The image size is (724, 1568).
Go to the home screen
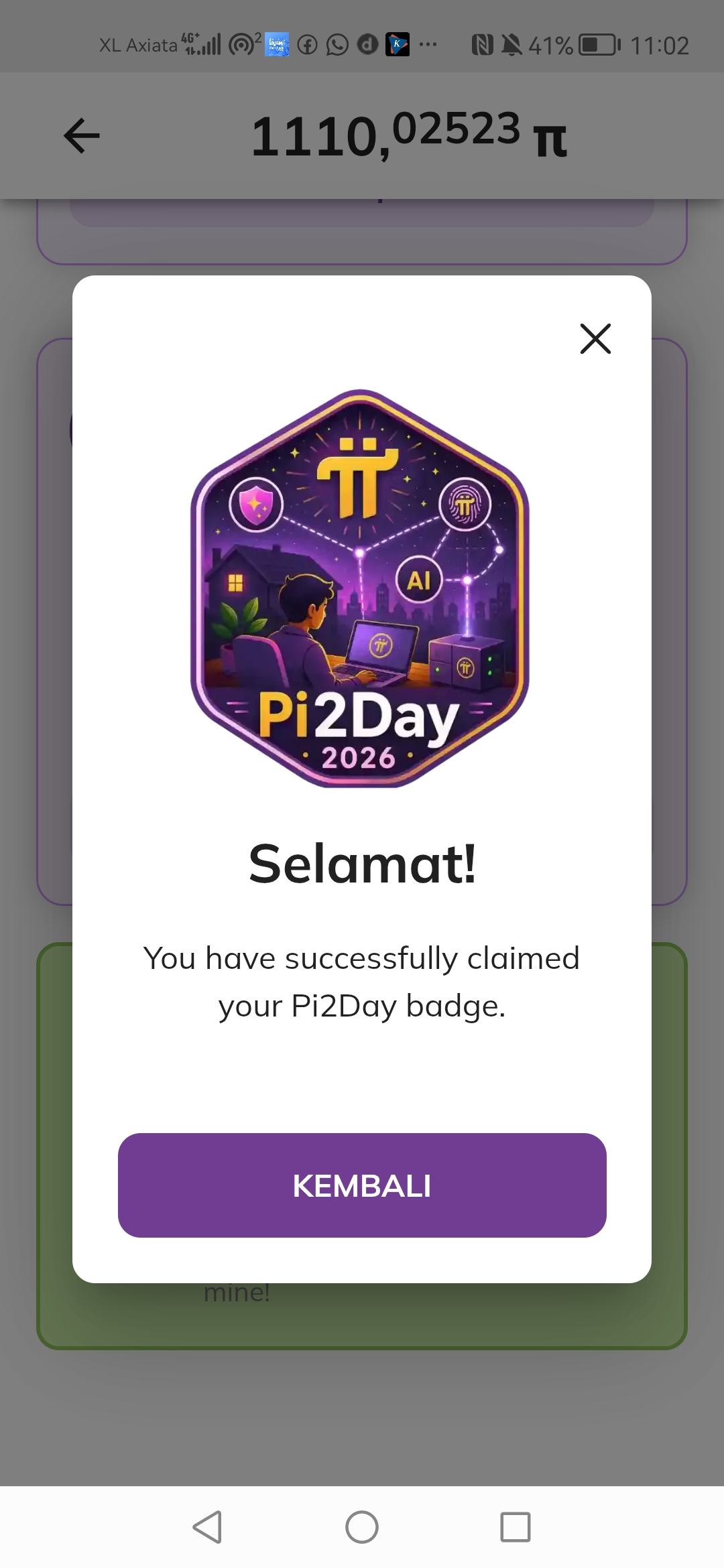(362, 1527)
